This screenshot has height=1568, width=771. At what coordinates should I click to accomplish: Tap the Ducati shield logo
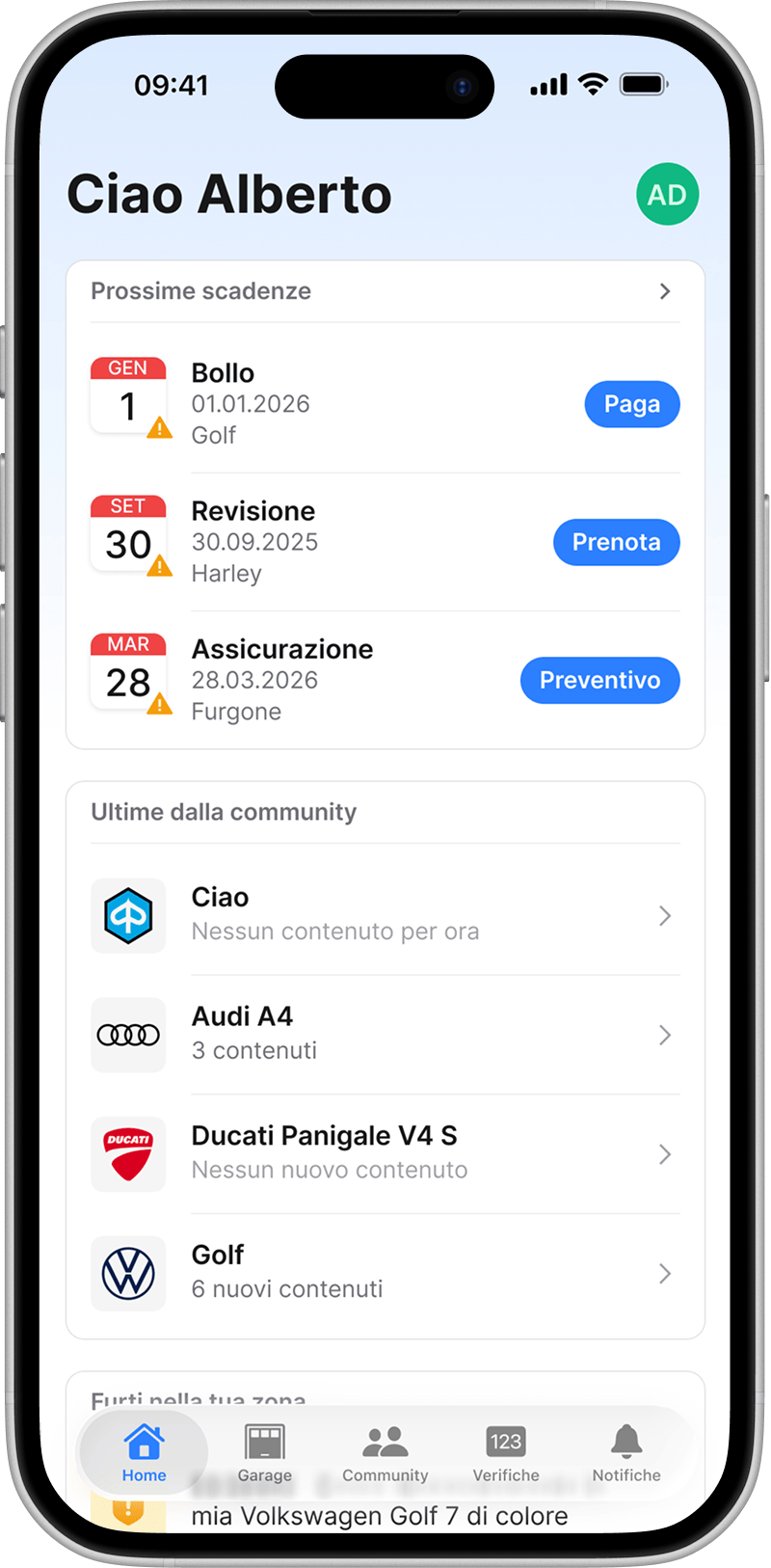(128, 1154)
